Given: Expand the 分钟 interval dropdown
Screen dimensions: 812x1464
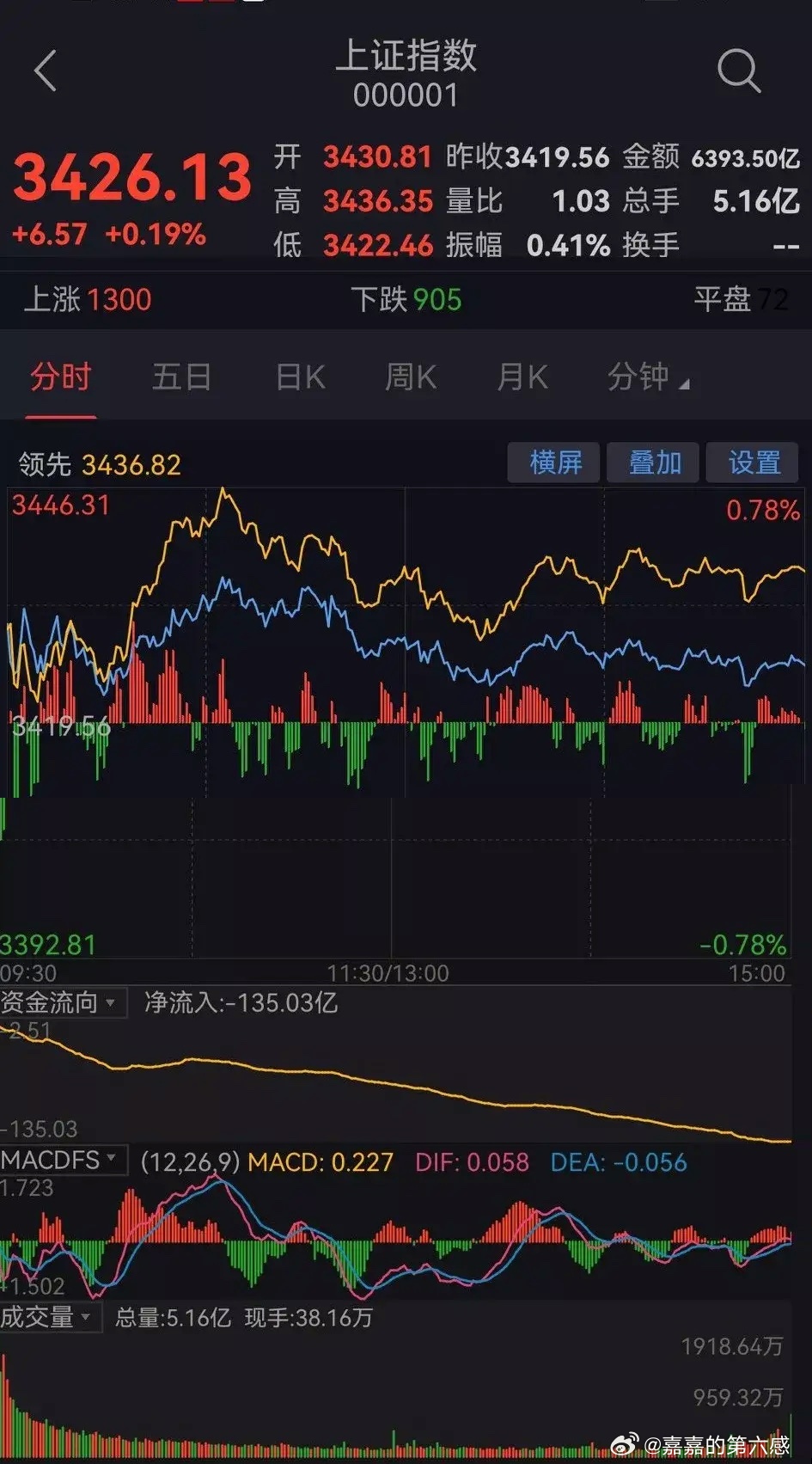Looking at the screenshot, I should click(x=647, y=377).
